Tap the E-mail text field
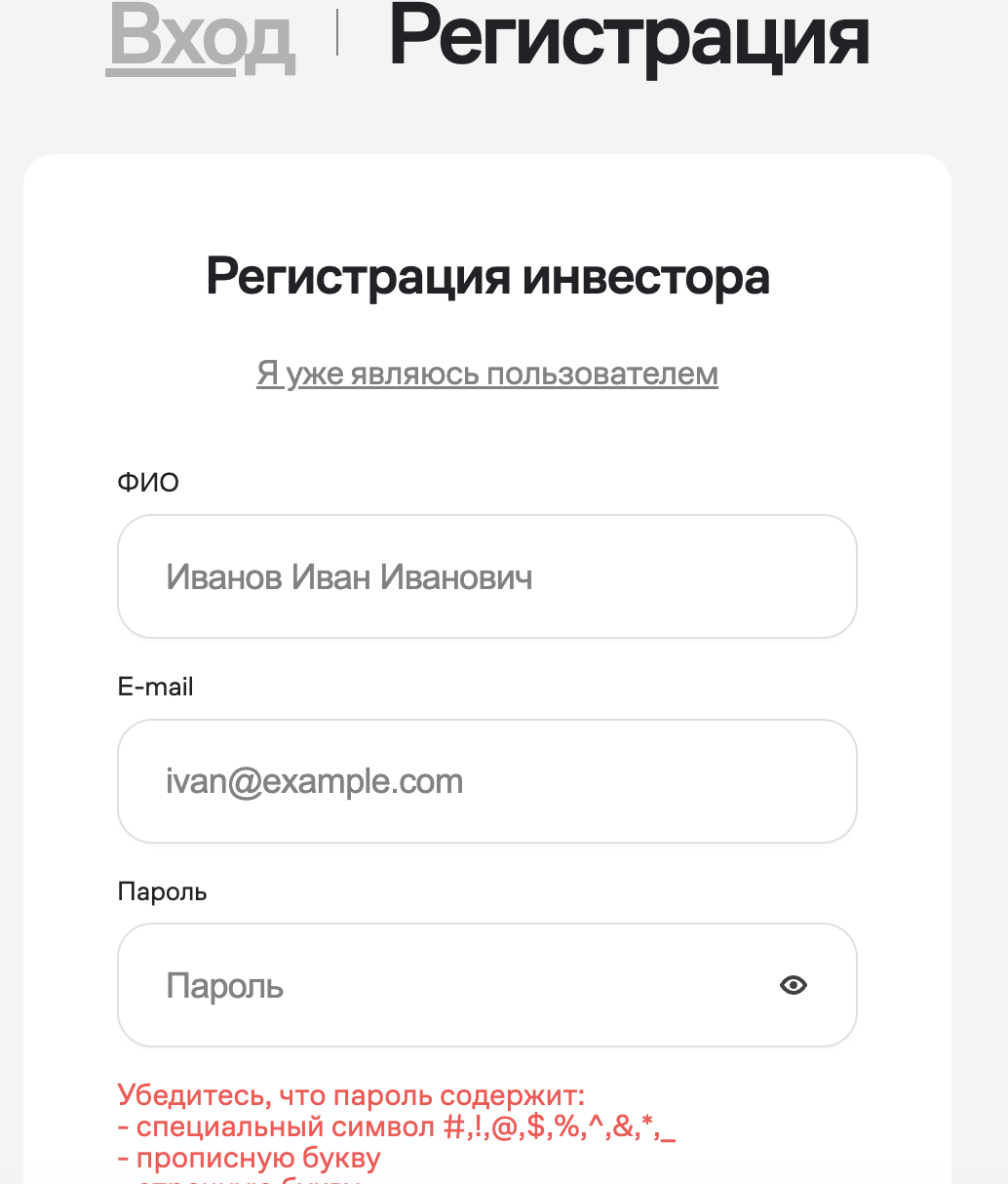 pyautogui.click(x=486, y=781)
